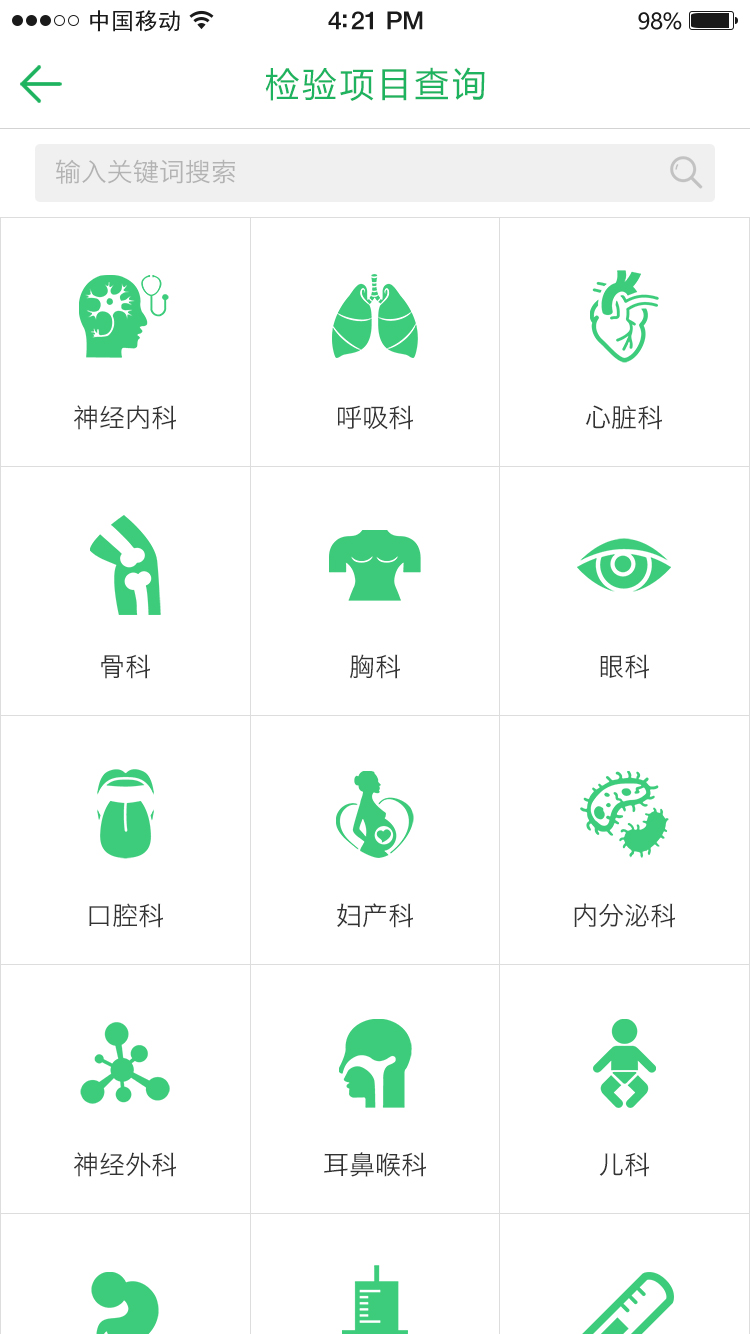Open the 神经内科 category
The image size is (750, 1334).
(x=125, y=342)
